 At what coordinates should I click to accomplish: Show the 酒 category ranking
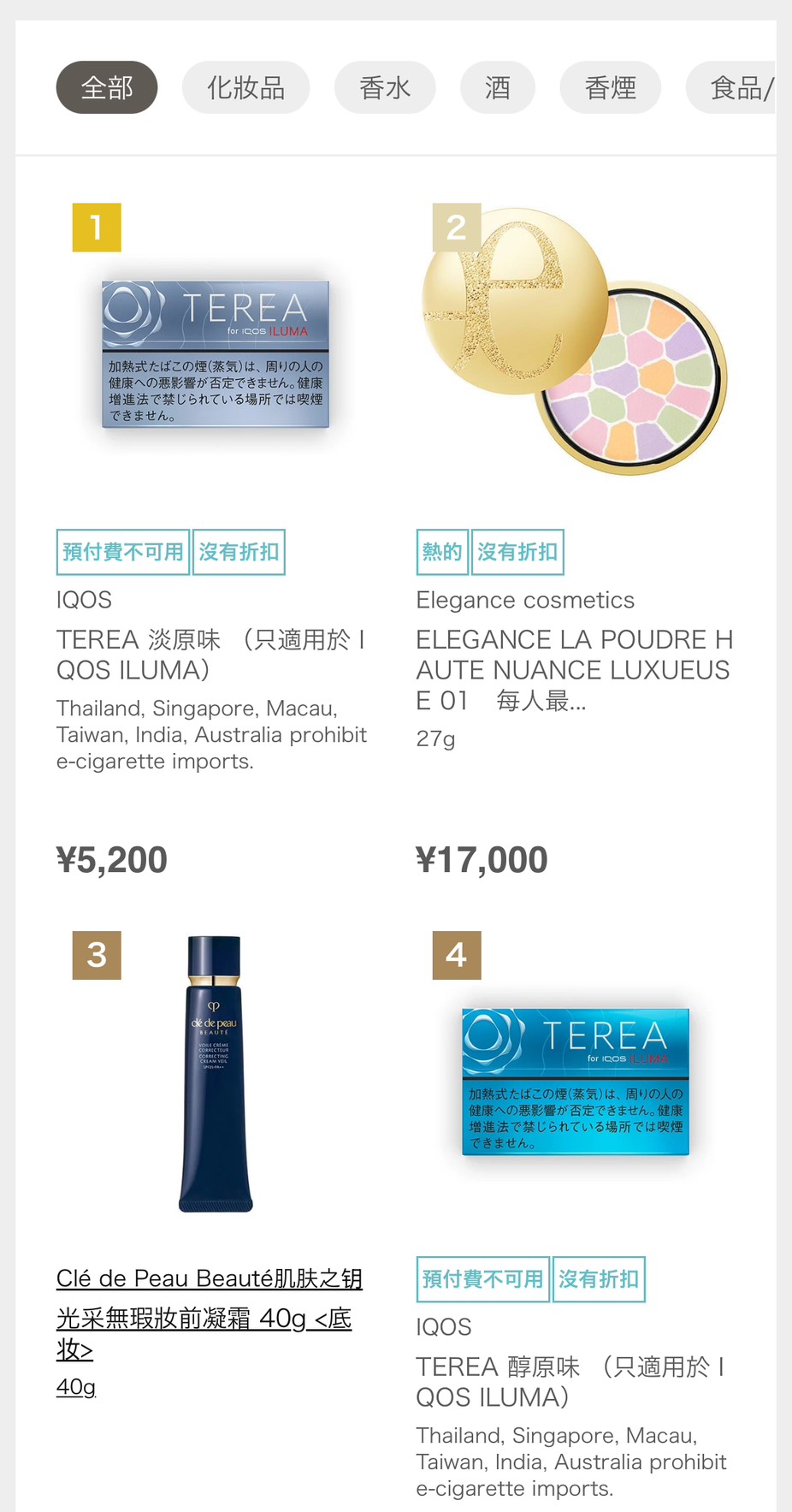point(498,87)
